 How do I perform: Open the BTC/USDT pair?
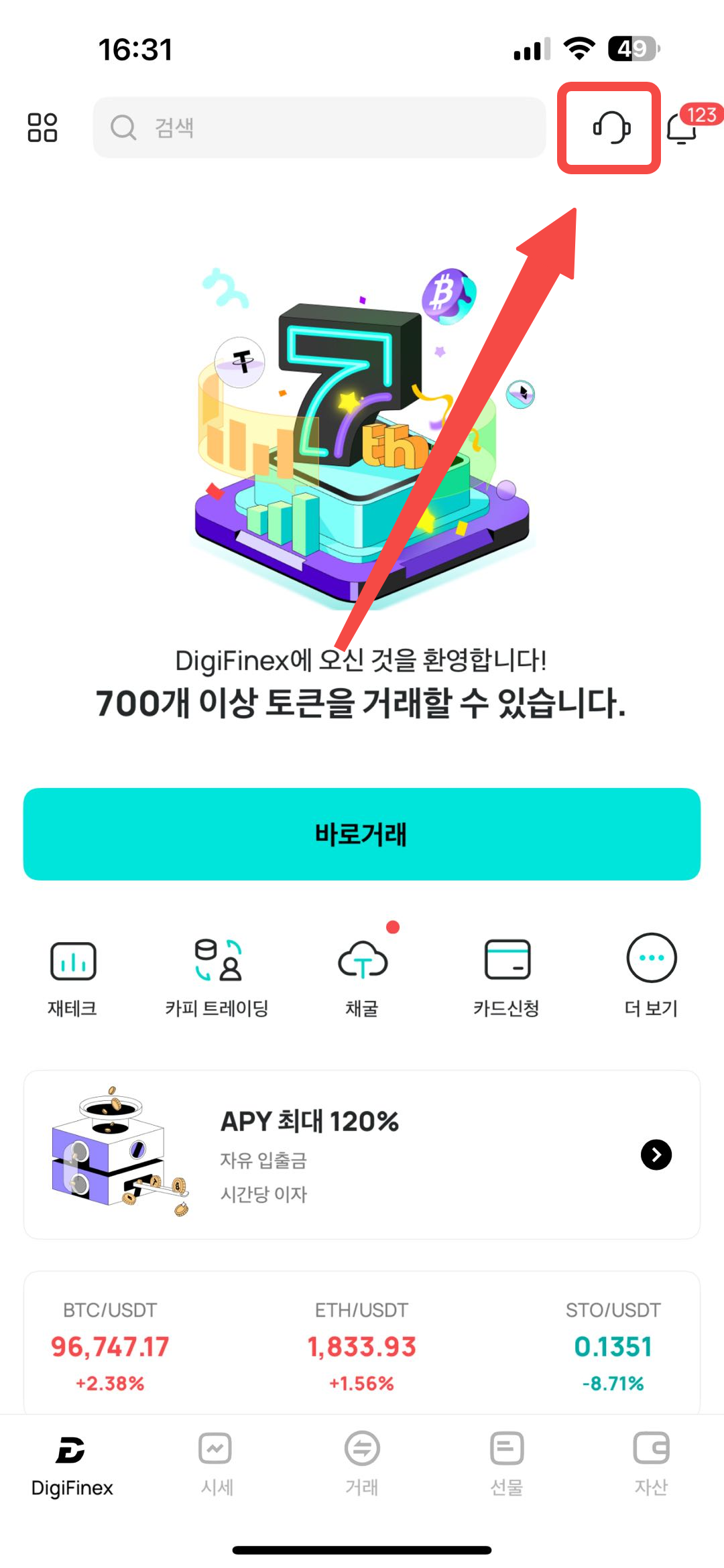pyautogui.click(x=110, y=1346)
